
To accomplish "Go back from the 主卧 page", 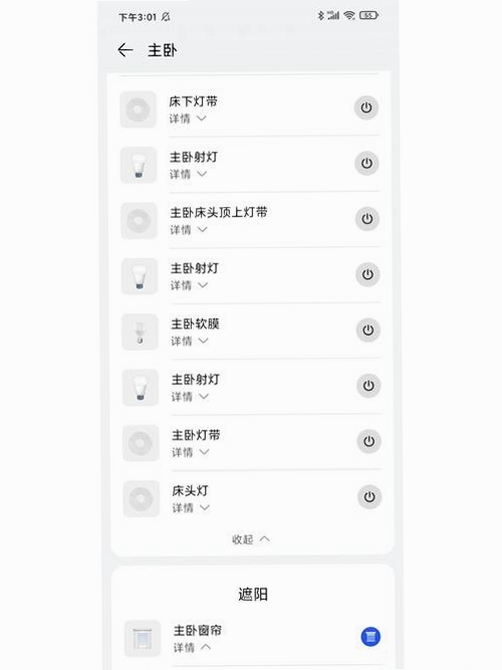I will point(125,50).
